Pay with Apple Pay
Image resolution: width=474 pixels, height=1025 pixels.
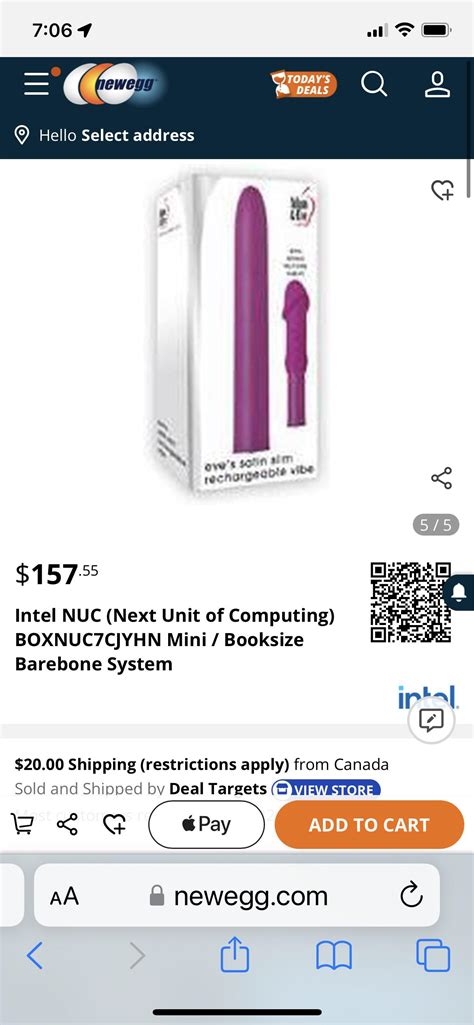tap(207, 824)
